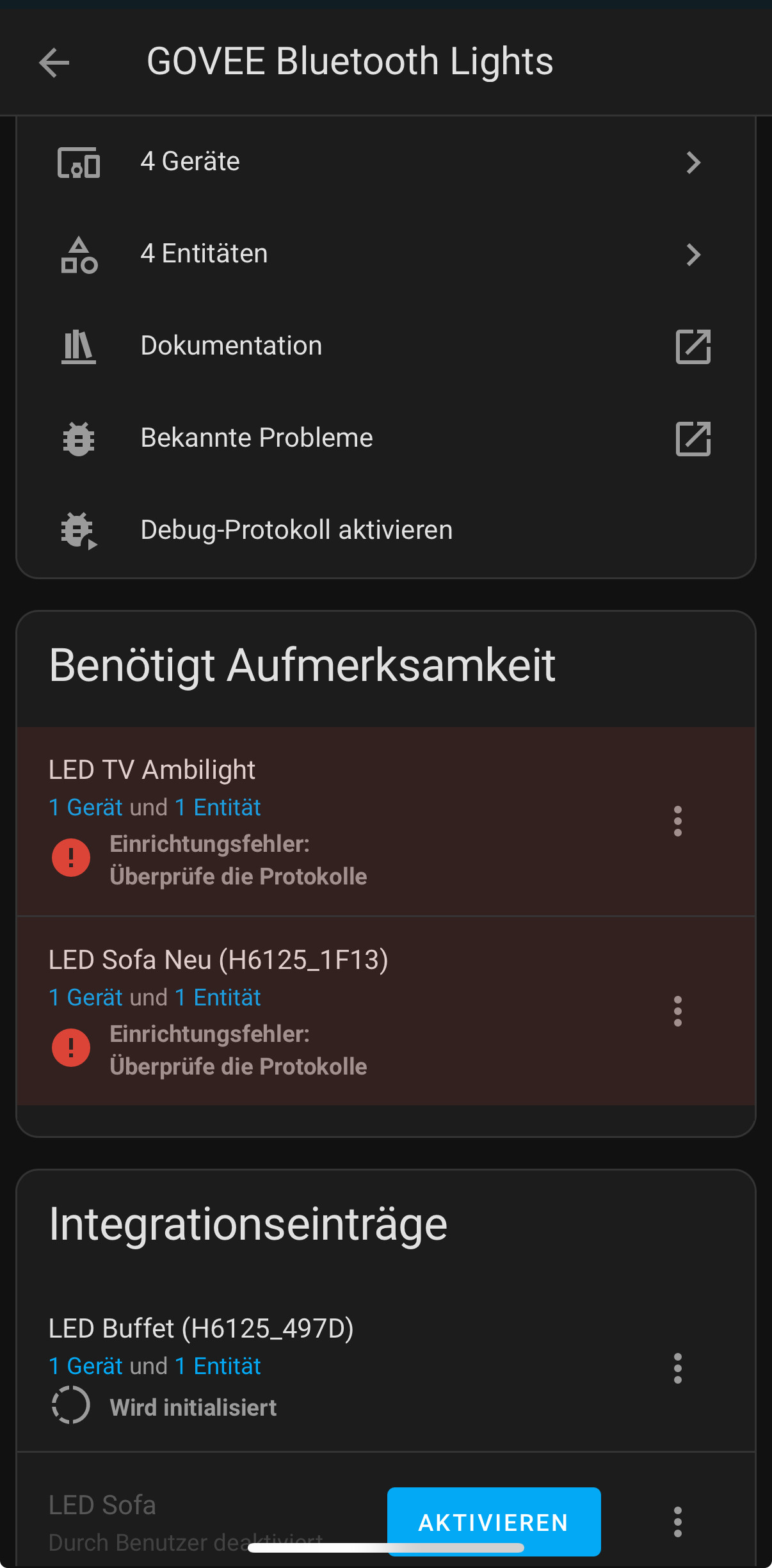Go back from GOVEE Bluetooth Lights
This screenshot has height=1568, width=772.
click(54, 63)
